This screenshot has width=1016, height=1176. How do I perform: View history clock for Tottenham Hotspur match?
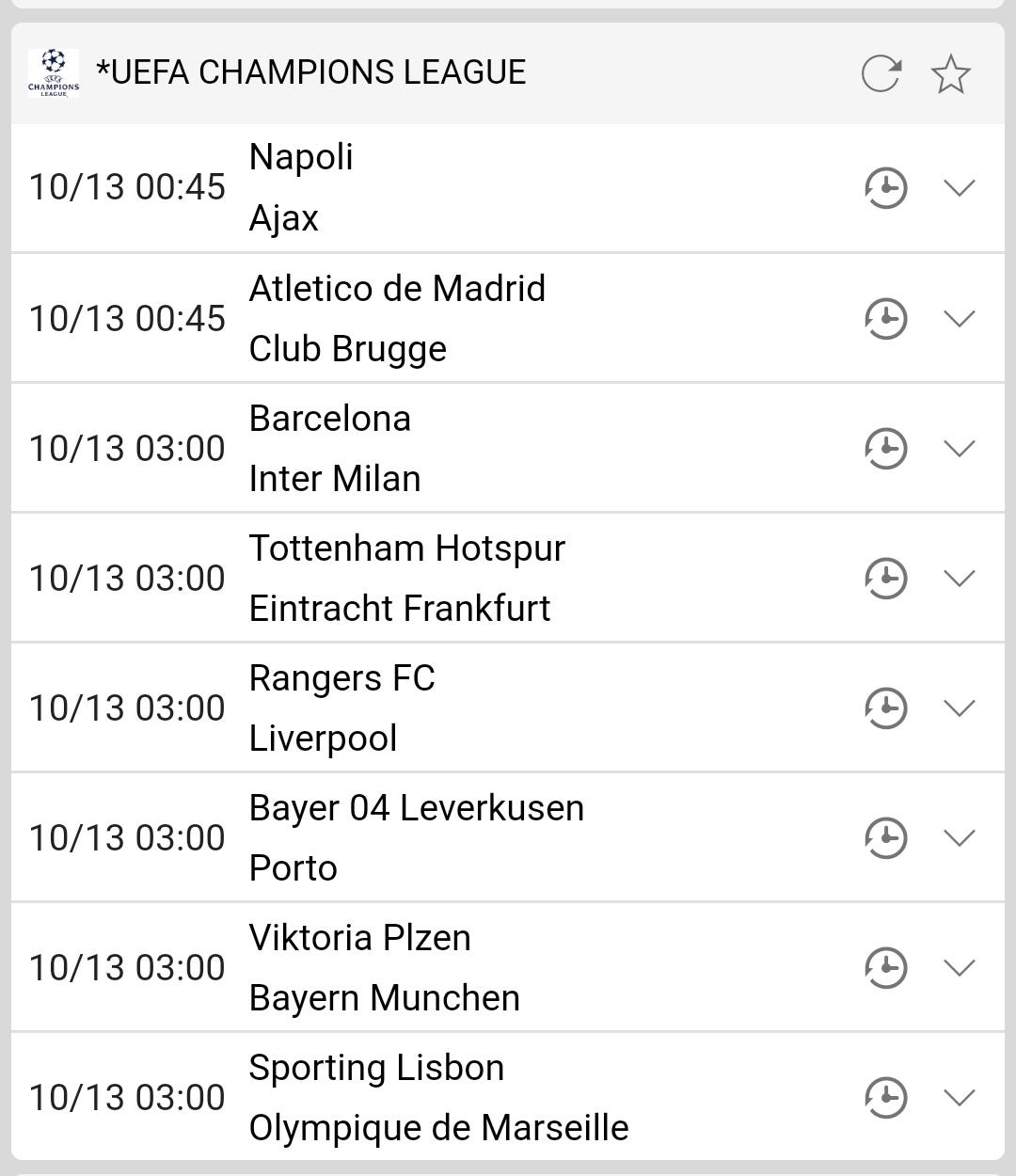point(885,578)
